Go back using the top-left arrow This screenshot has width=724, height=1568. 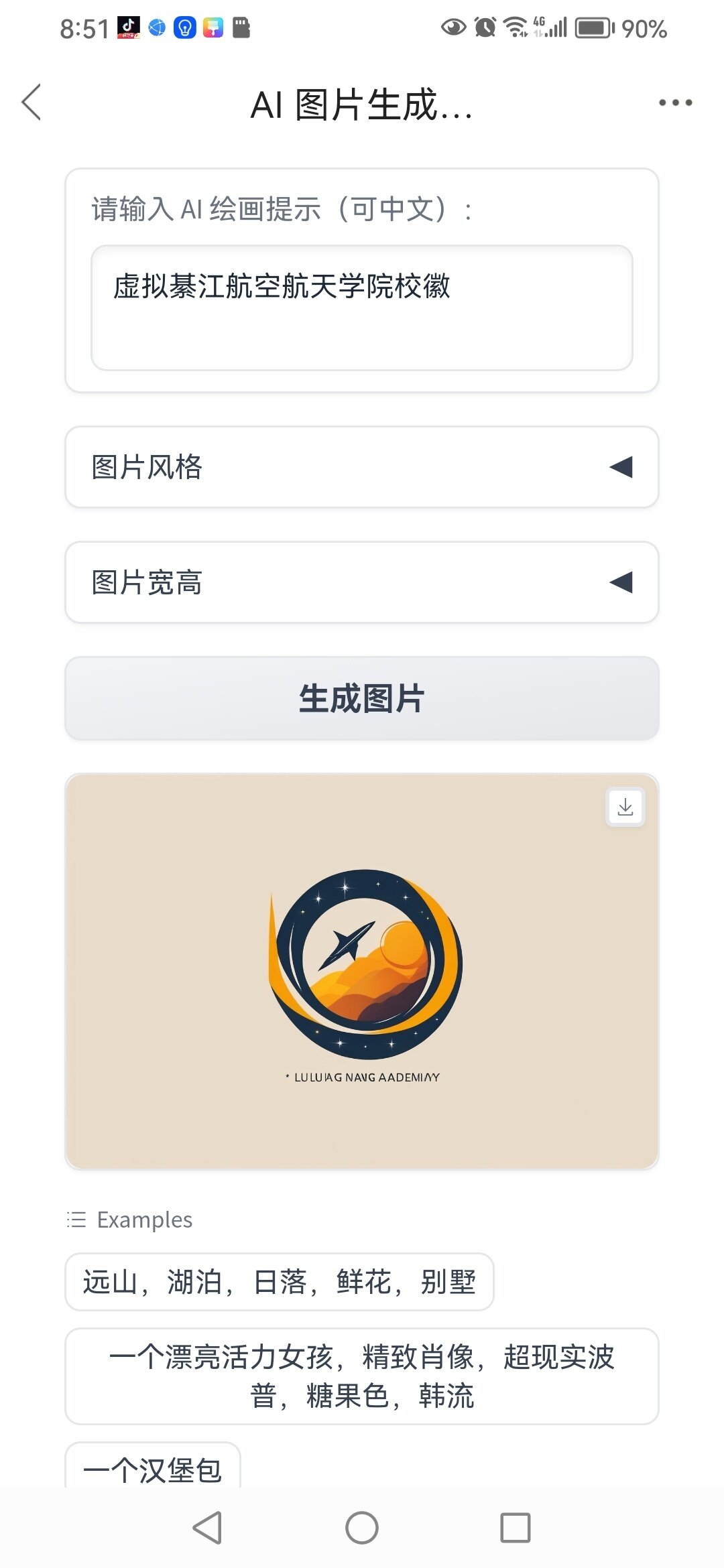(x=32, y=103)
